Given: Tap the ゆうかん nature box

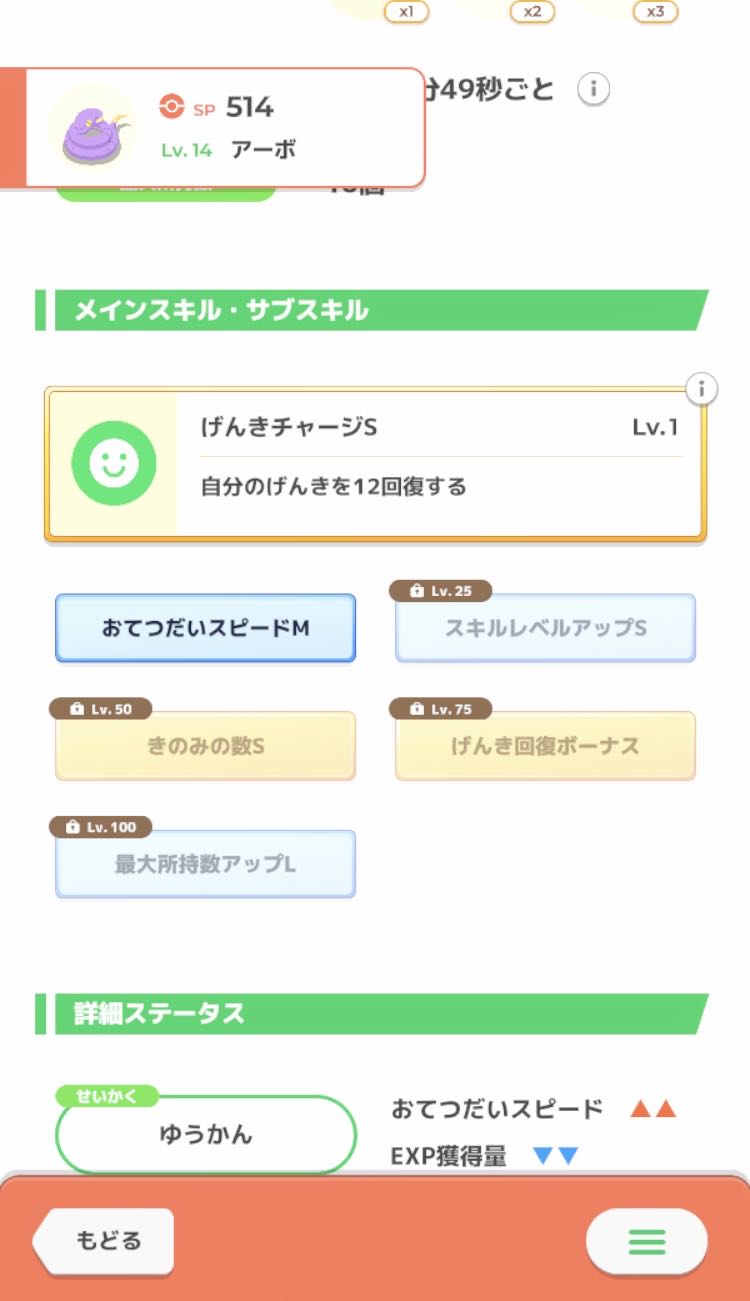Looking at the screenshot, I should click(x=206, y=1134).
